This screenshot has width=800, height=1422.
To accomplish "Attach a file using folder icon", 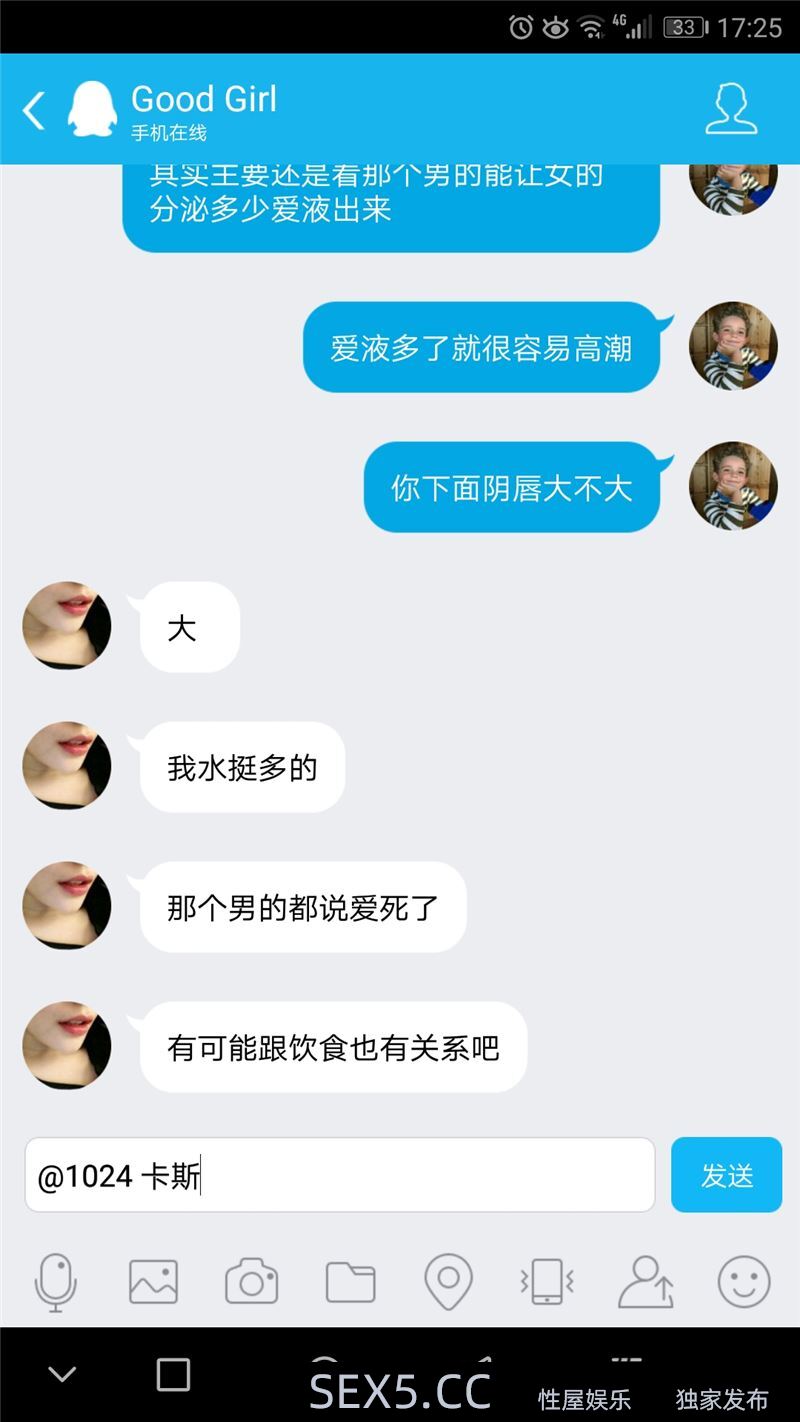I will point(350,1281).
